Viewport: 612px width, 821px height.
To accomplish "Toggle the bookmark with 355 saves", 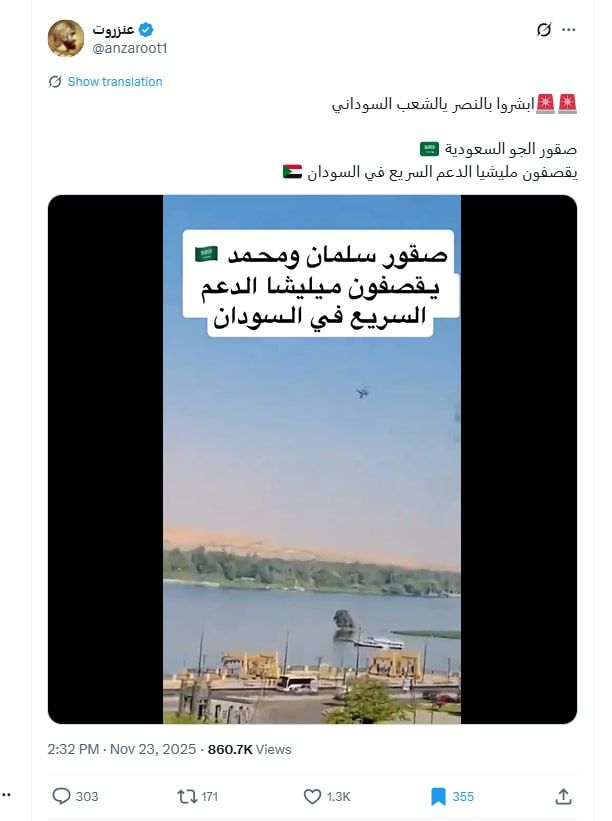I will click(x=438, y=796).
